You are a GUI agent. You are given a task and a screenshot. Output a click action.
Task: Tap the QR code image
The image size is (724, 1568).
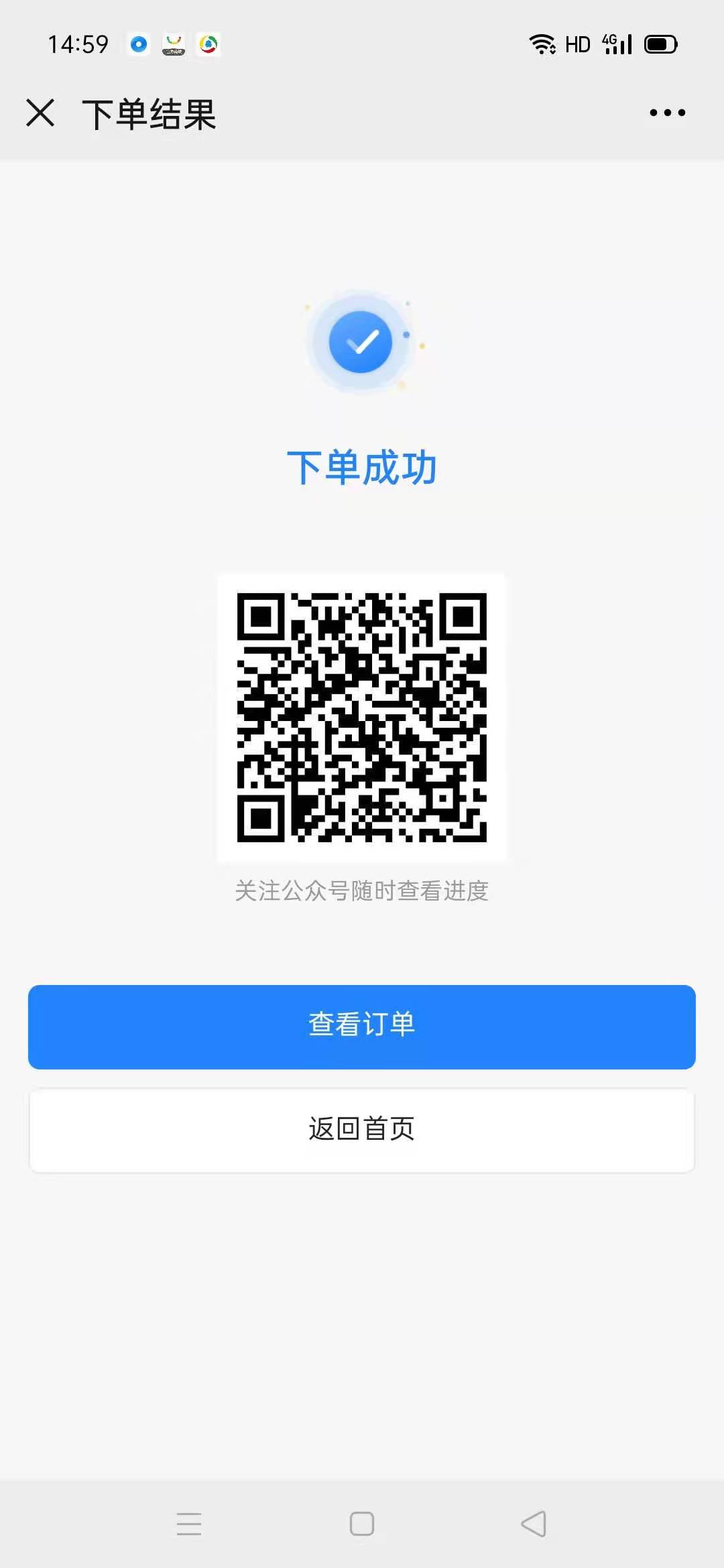(x=361, y=717)
